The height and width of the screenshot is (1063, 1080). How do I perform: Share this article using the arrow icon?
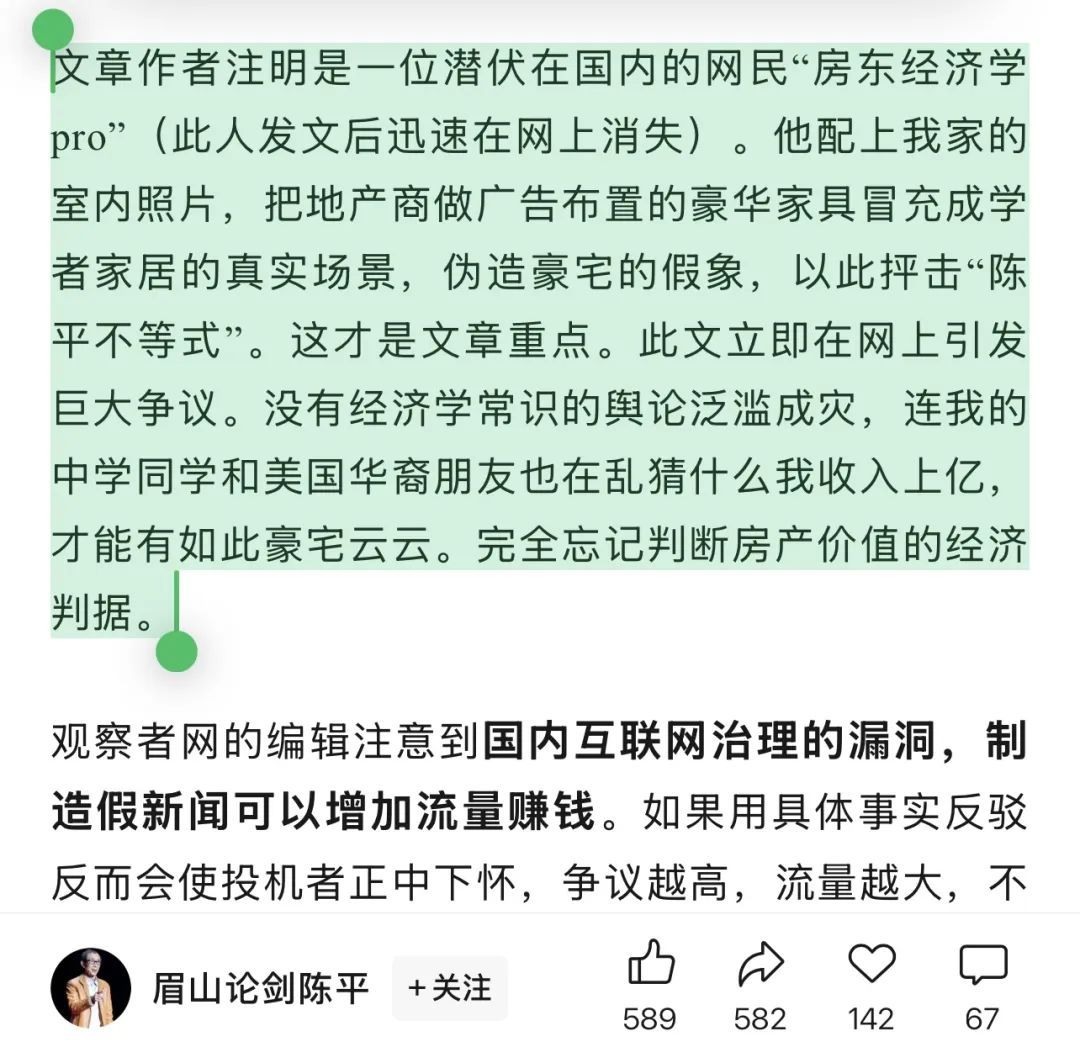pyautogui.click(x=760, y=966)
